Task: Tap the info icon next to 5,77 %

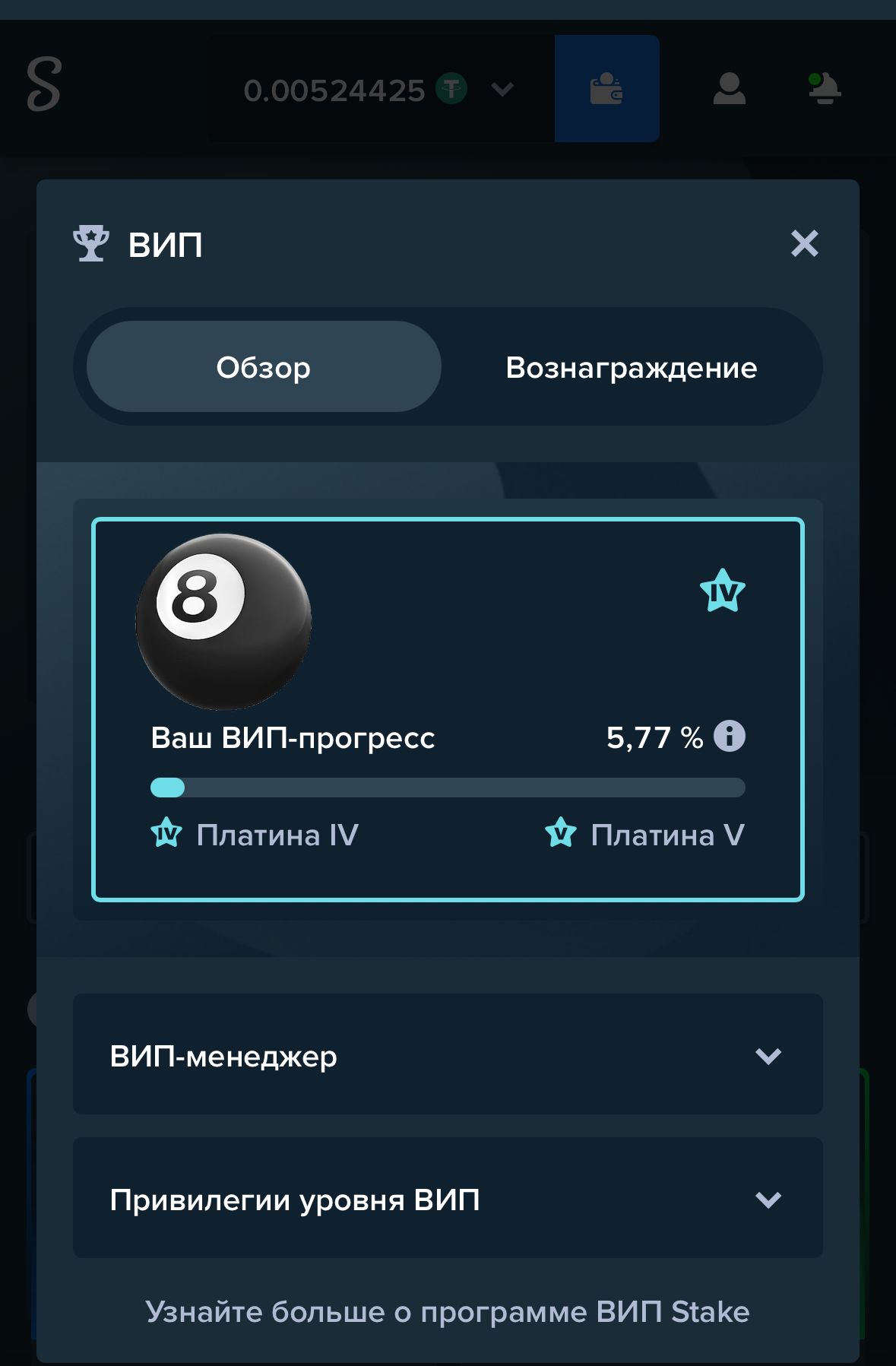Action: pyautogui.click(x=730, y=737)
